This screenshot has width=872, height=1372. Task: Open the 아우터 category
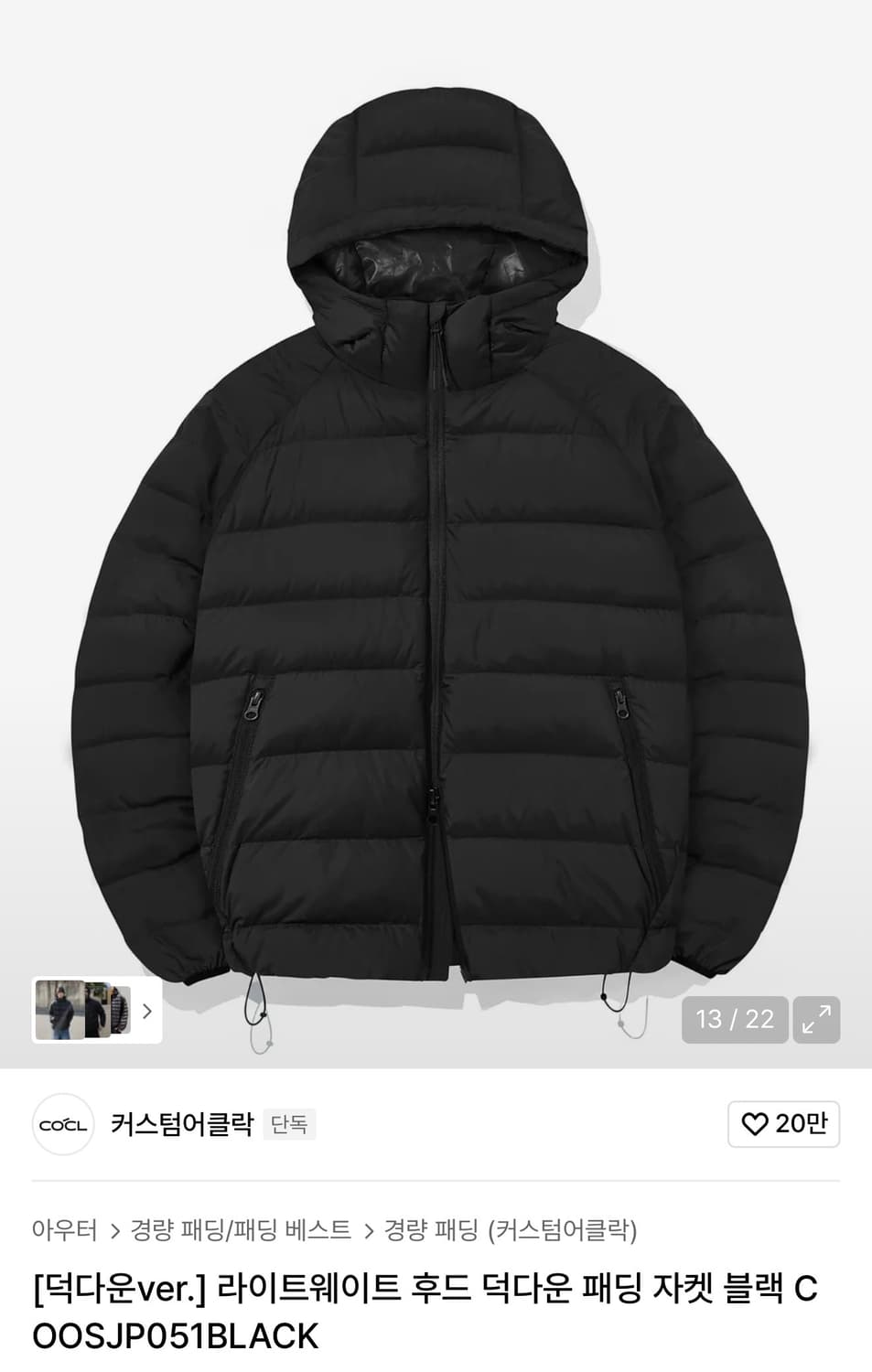point(64,1231)
